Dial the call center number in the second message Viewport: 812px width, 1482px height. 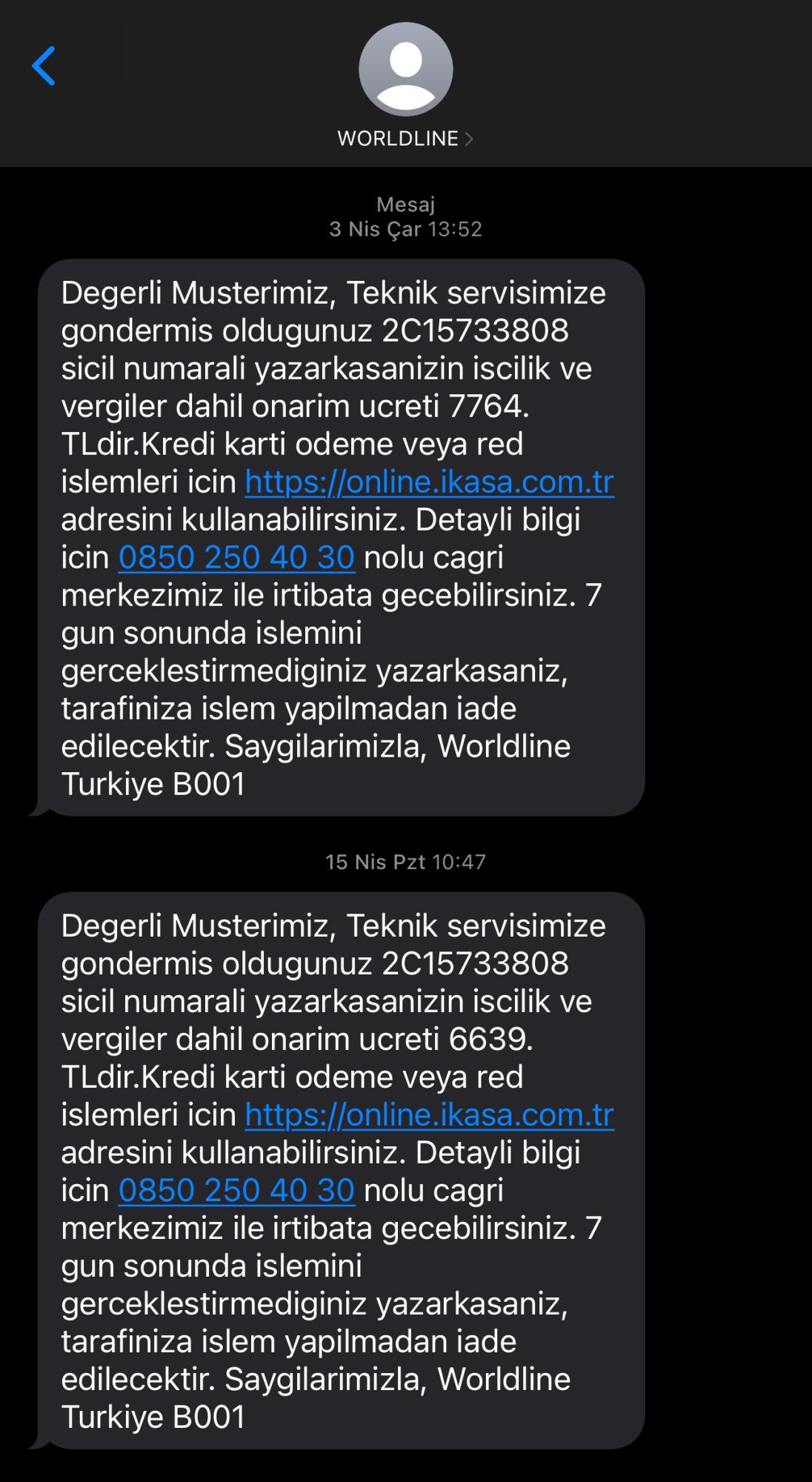pyautogui.click(x=238, y=1190)
